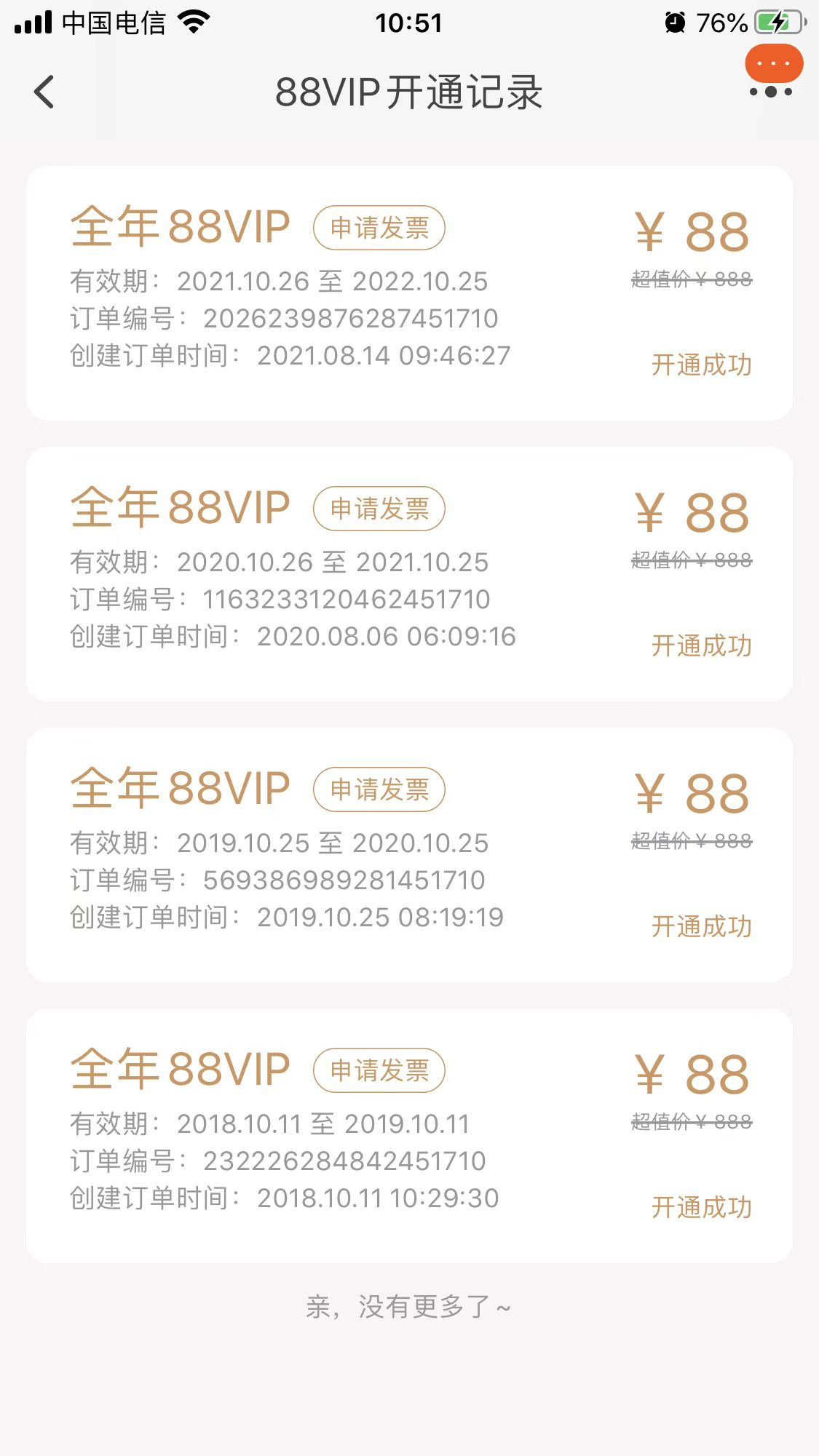Tap 申请发票 on the 2019-2020 membership card

379,789
